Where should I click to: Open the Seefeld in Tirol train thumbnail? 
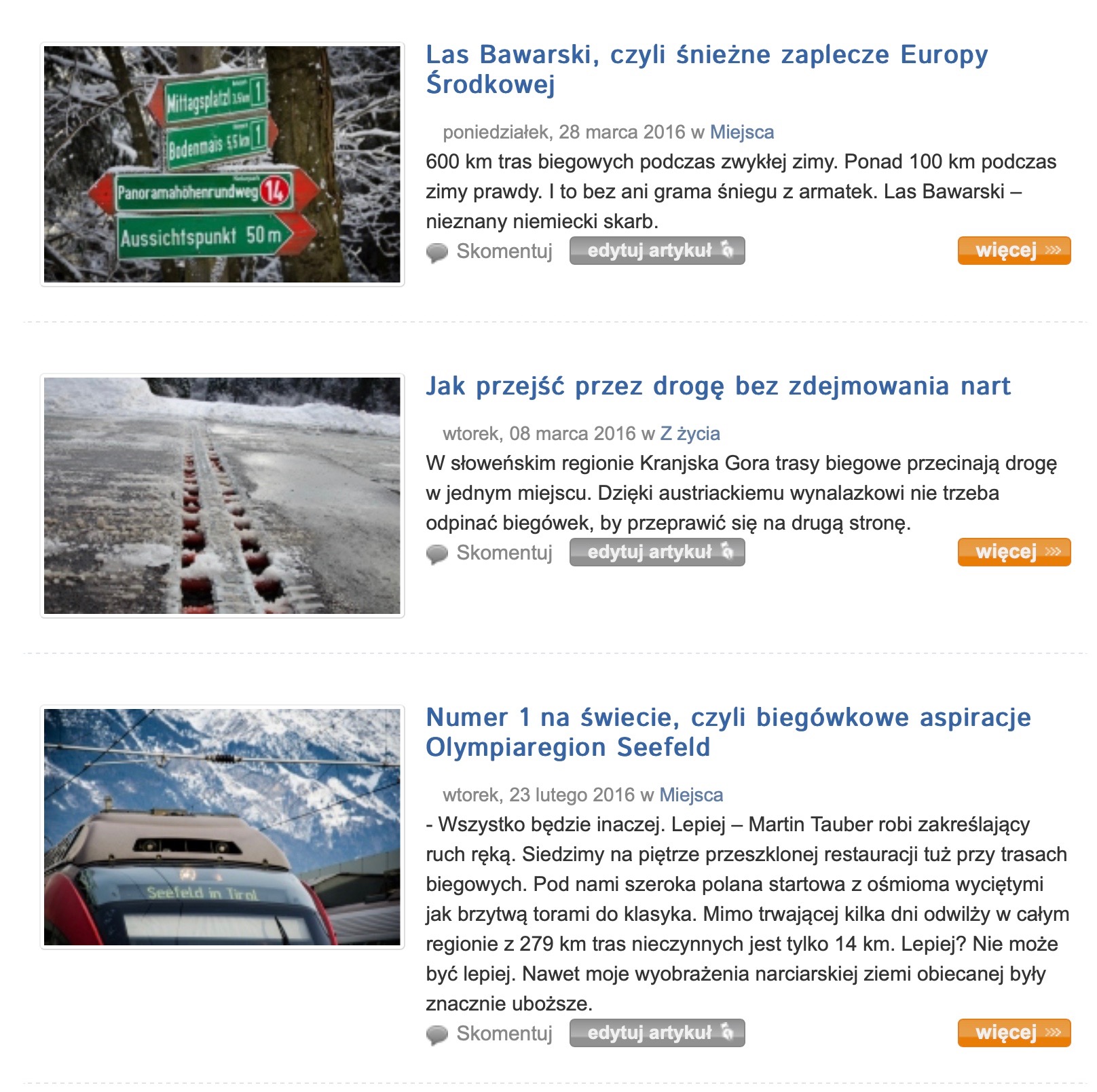pyautogui.click(x=222, y=827)
